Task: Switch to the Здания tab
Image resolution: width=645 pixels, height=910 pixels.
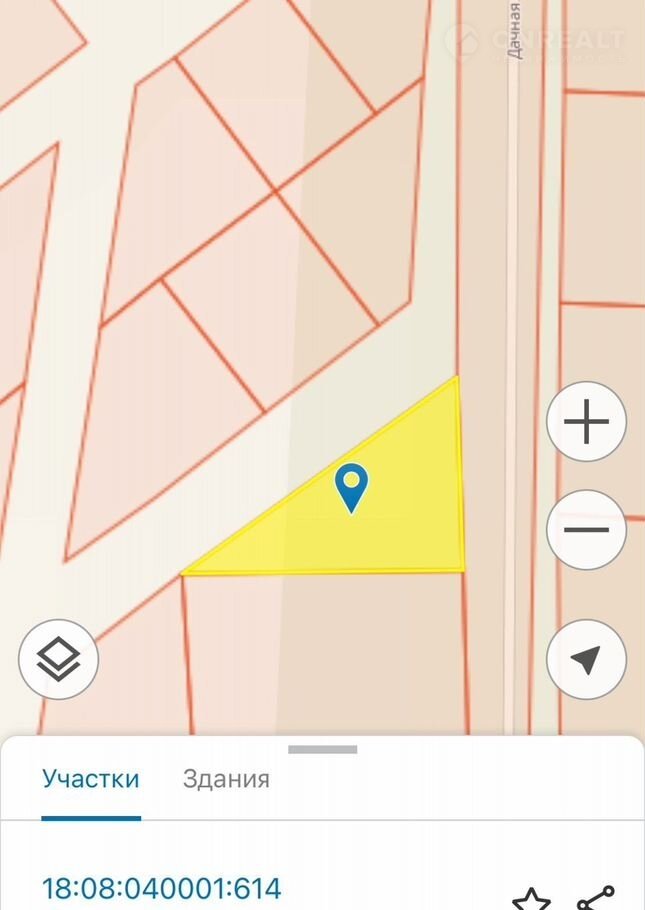Action: 226,779
